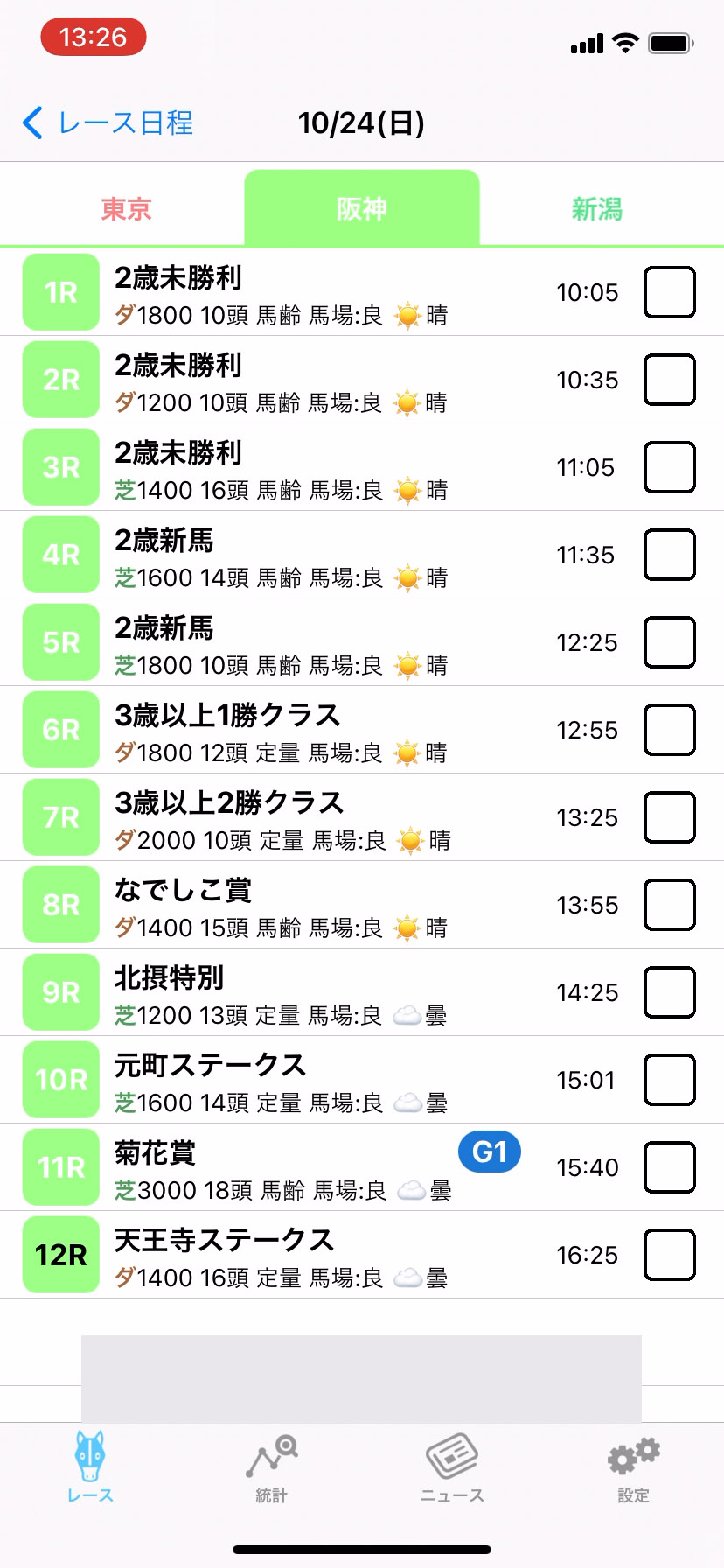This screenshot has height=1568, width=724.
Task: Switch to the 新潟 tab
Action: coord(597,209)
